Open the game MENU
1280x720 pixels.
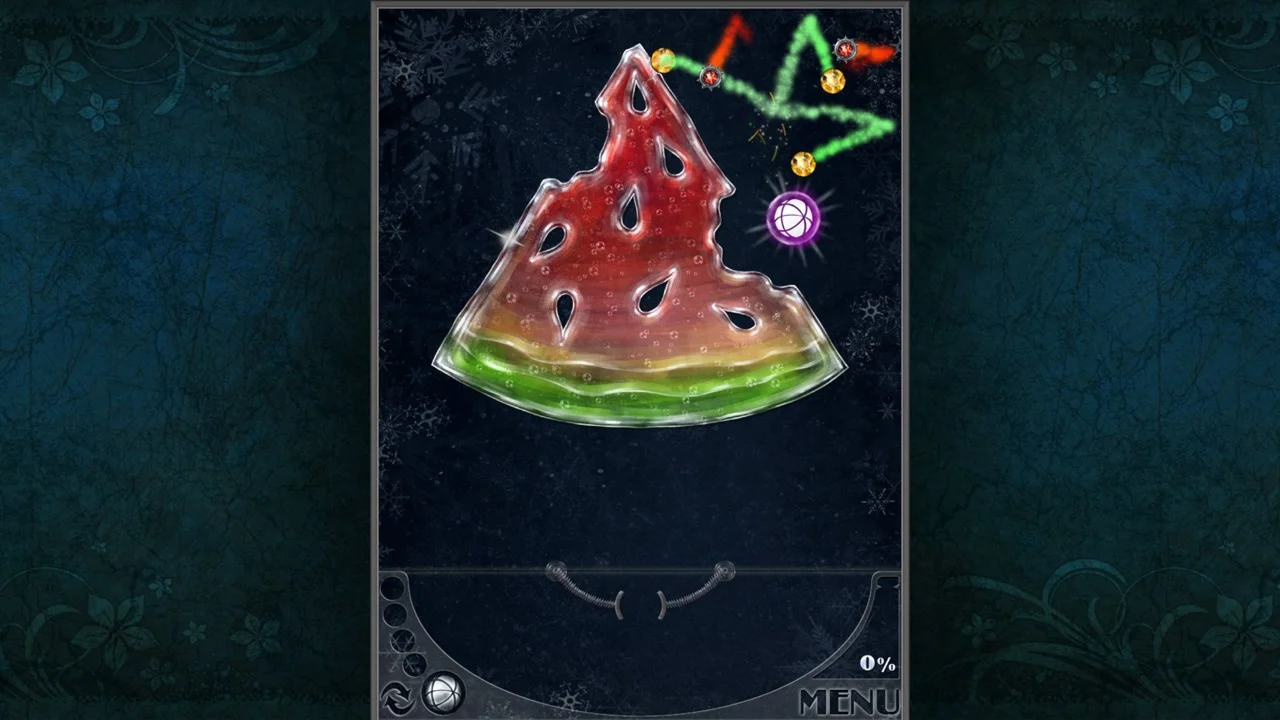[848, 702]
